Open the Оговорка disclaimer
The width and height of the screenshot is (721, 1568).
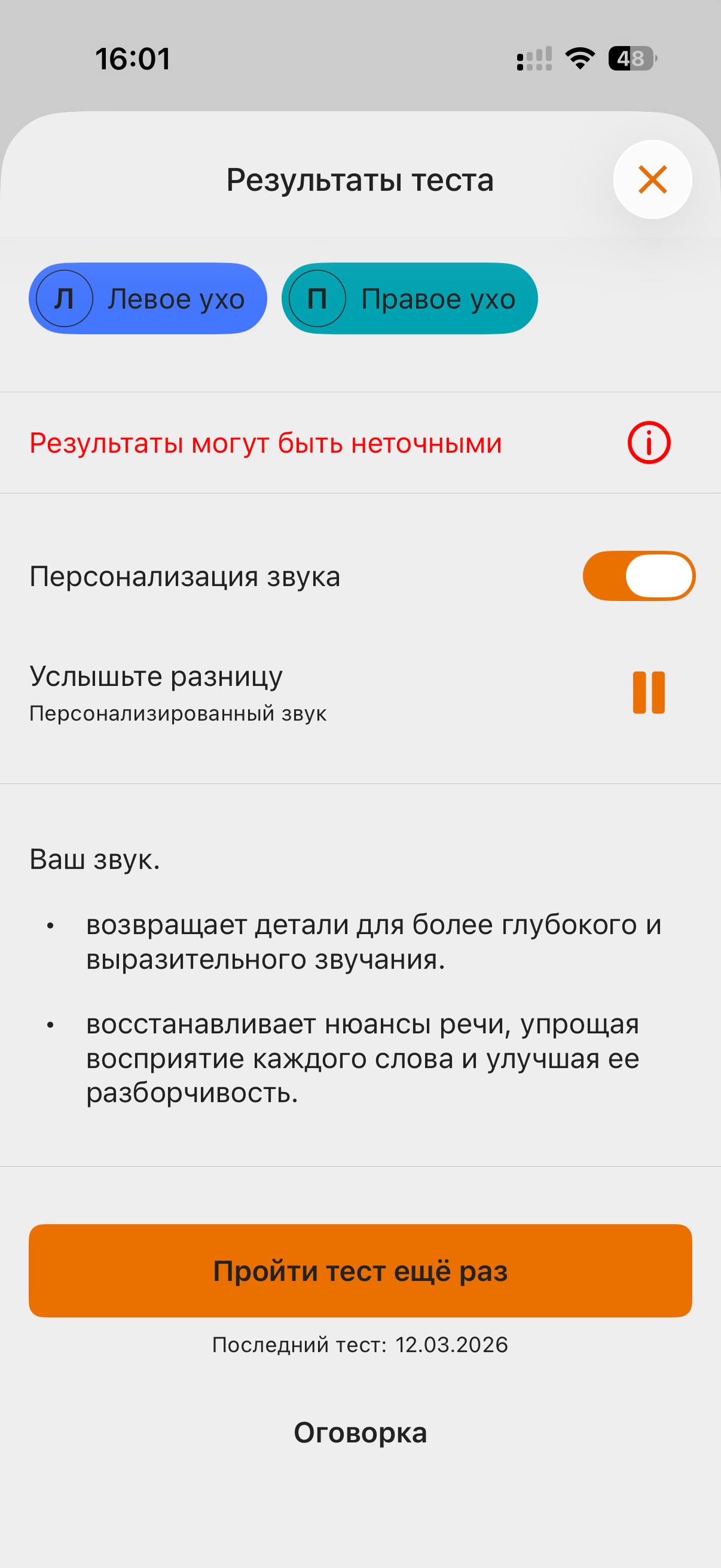360,1433
